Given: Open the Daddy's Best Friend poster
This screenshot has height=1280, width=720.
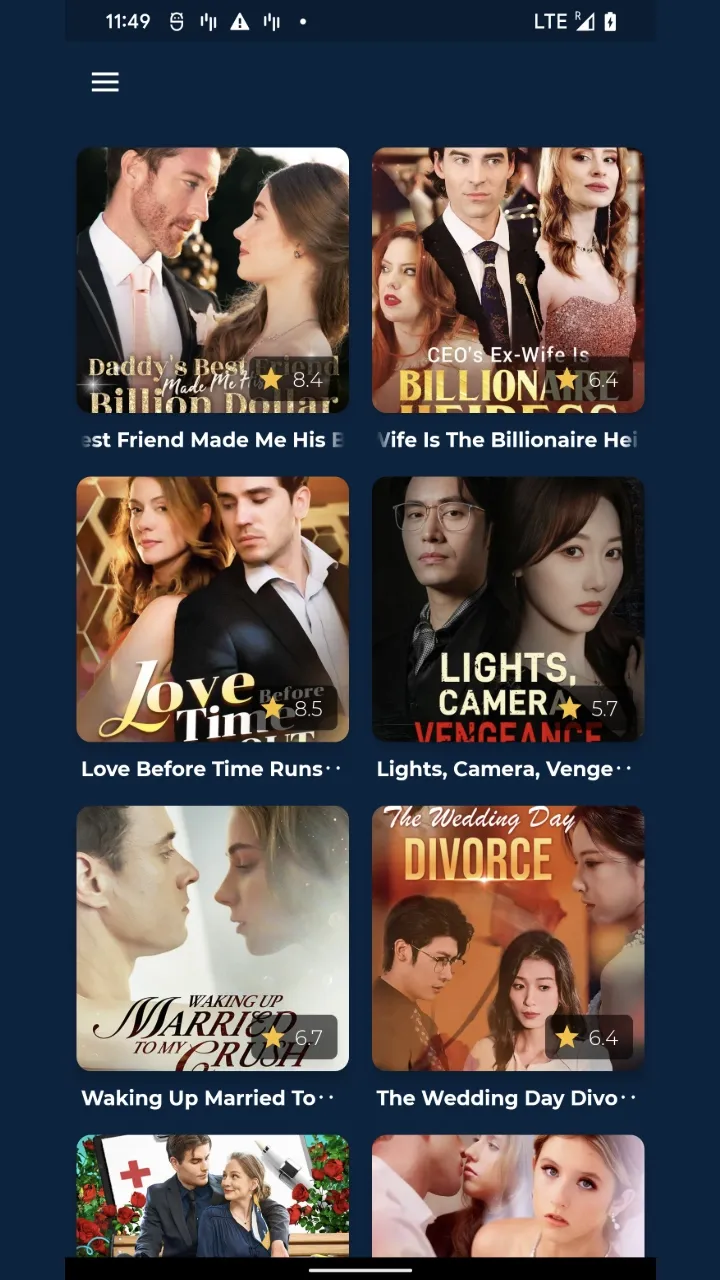Looking at the screenshot, I should [212, 280].
